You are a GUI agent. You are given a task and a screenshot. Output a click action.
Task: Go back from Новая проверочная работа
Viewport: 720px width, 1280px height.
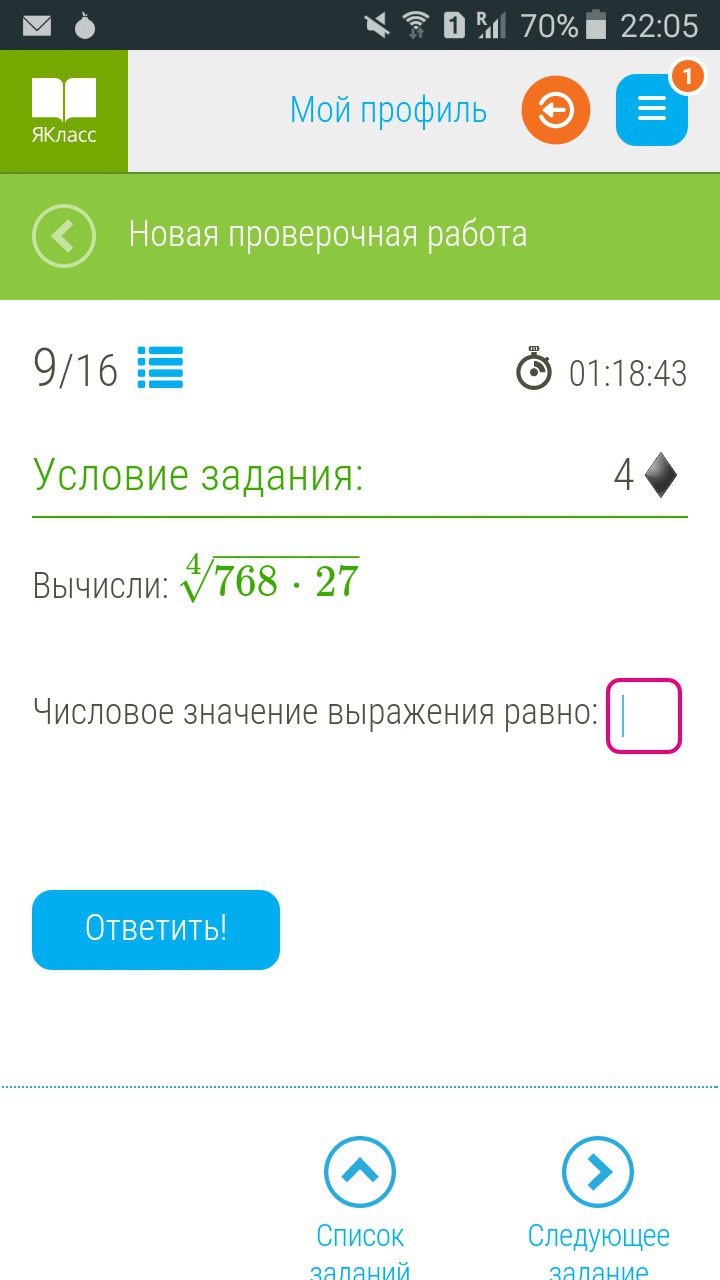64,236
